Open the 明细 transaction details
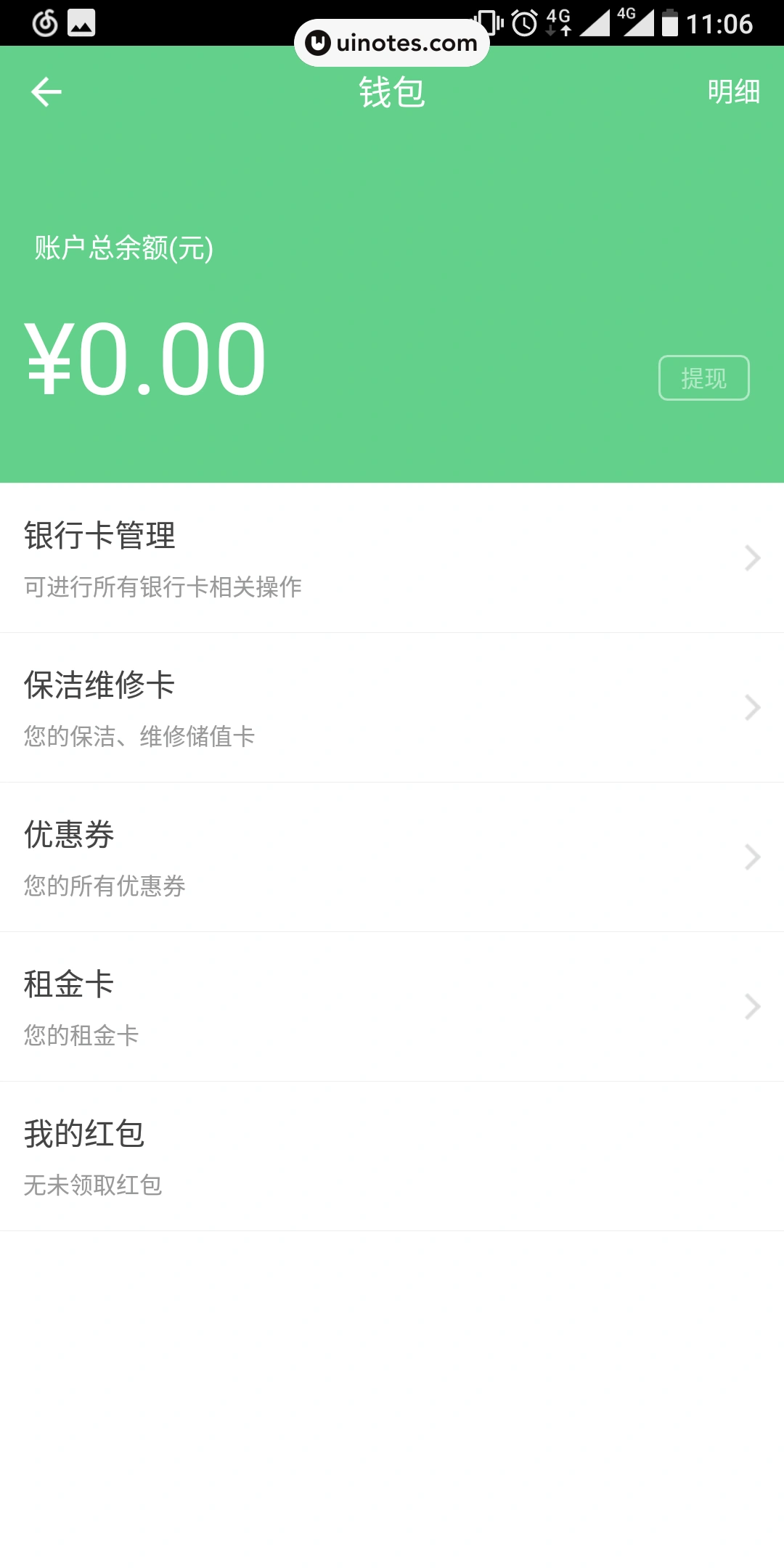This screenshot has height=1568, width=784. [733, 92]
